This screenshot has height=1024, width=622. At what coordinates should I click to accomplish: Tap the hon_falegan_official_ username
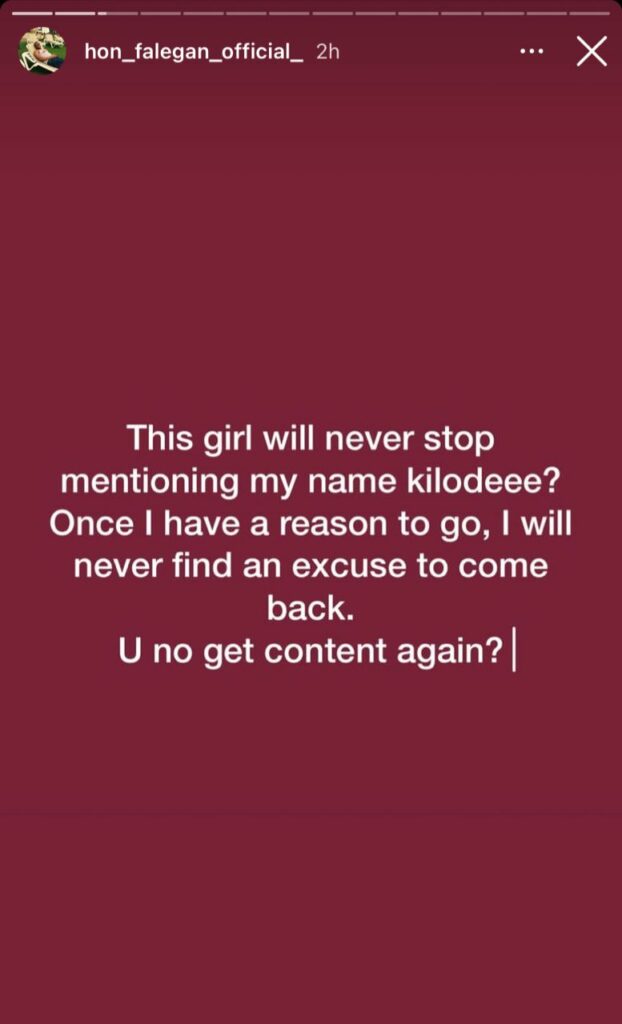(194, 52)
